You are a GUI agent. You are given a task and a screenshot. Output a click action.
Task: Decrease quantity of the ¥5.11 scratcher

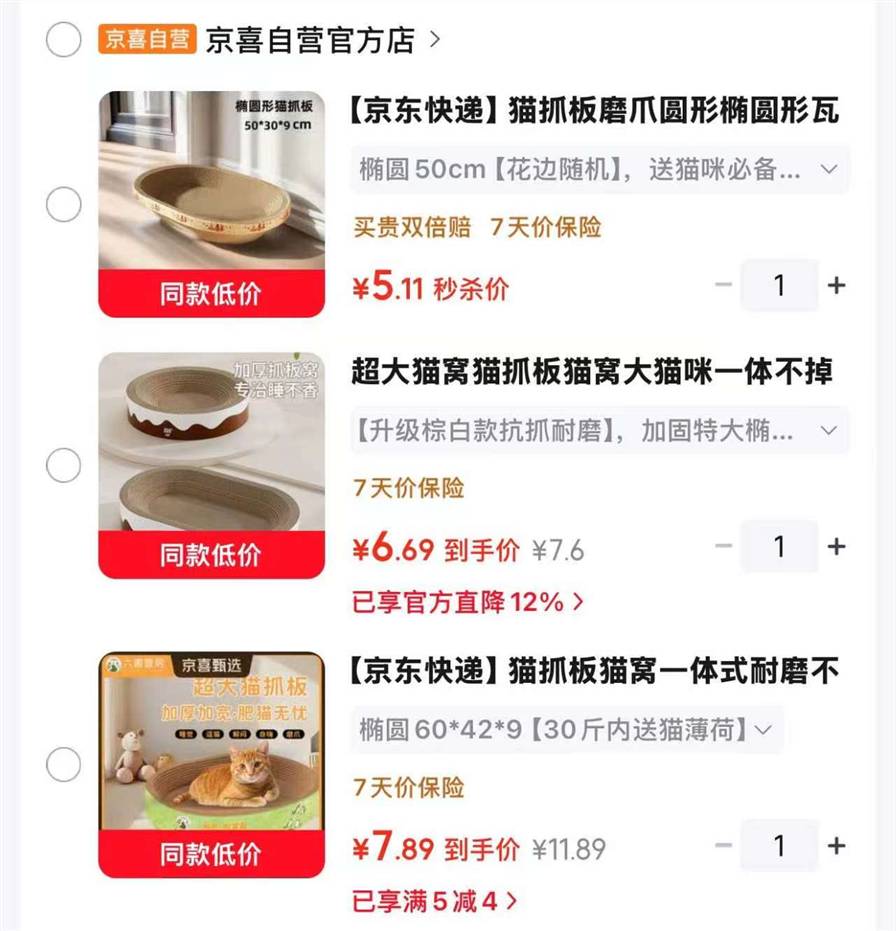(723, 285)
